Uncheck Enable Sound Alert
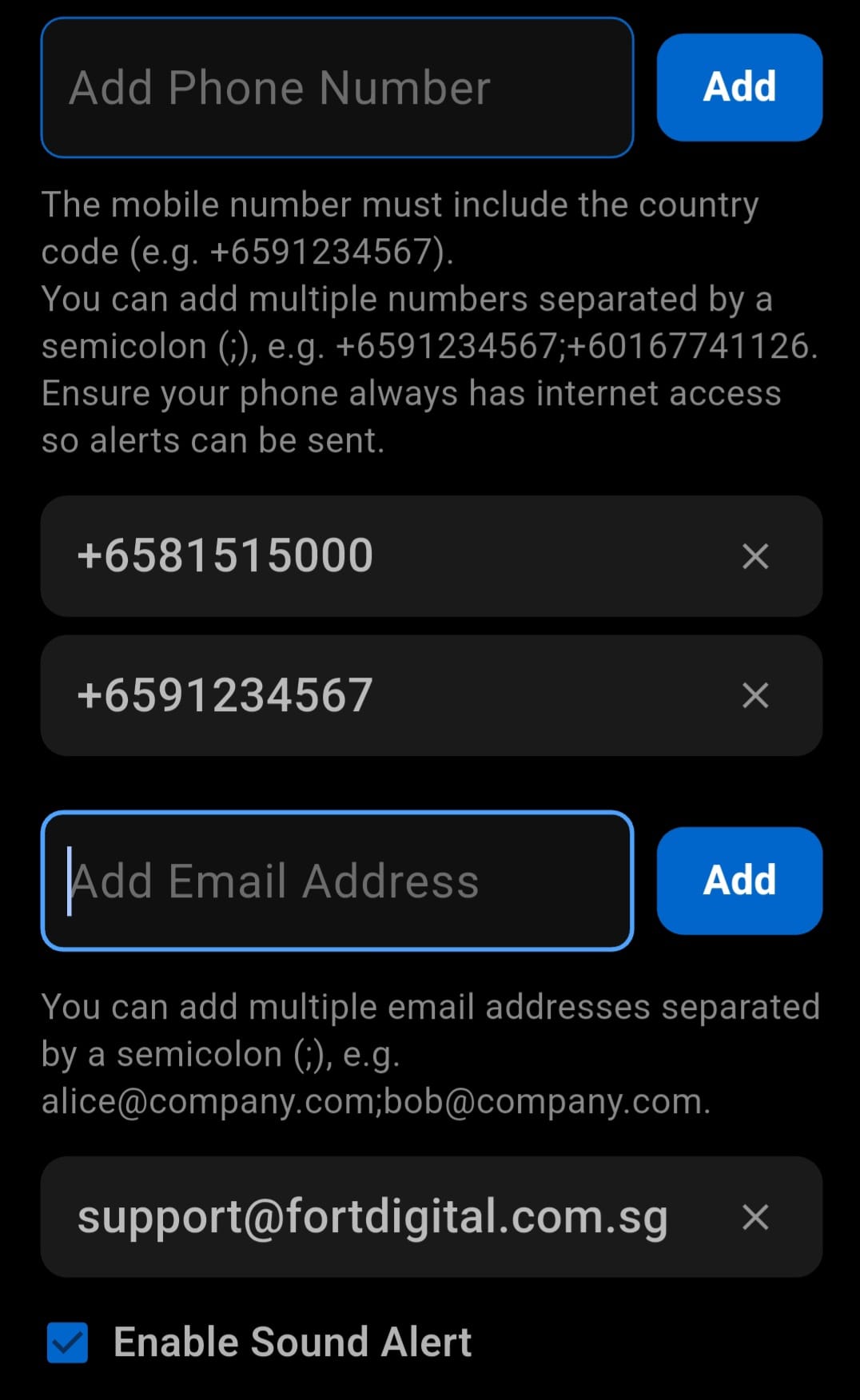The height and width of the screenshot is (1400, 860). 68,1342
